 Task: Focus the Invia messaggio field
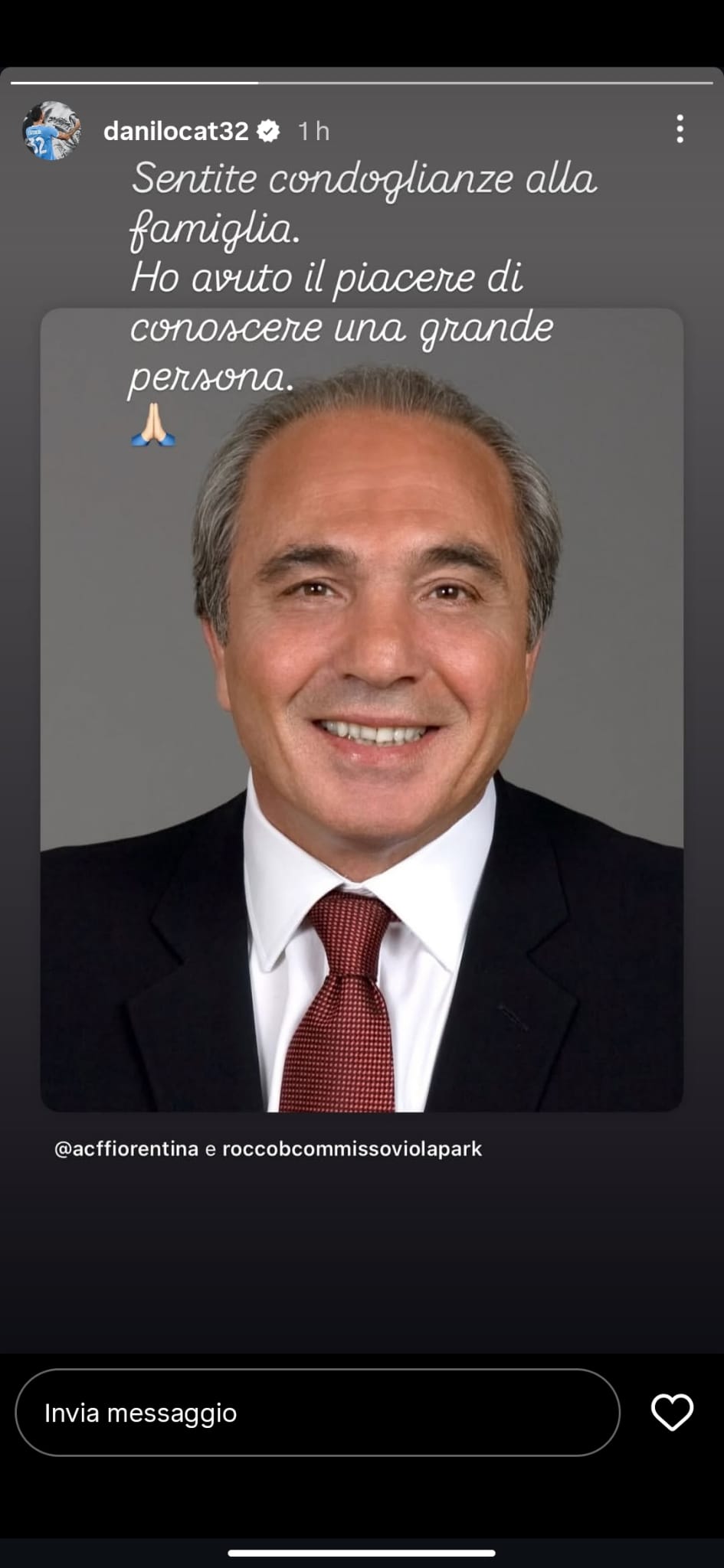tap(317, 1413)
